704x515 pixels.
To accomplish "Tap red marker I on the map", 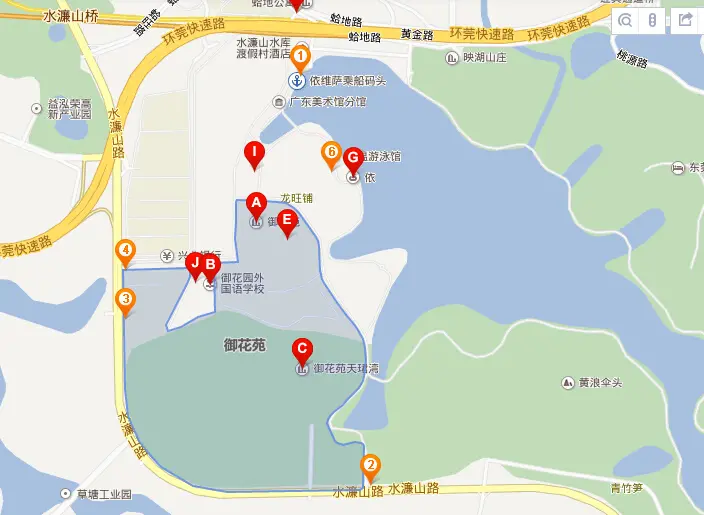I will click(255, 153).
